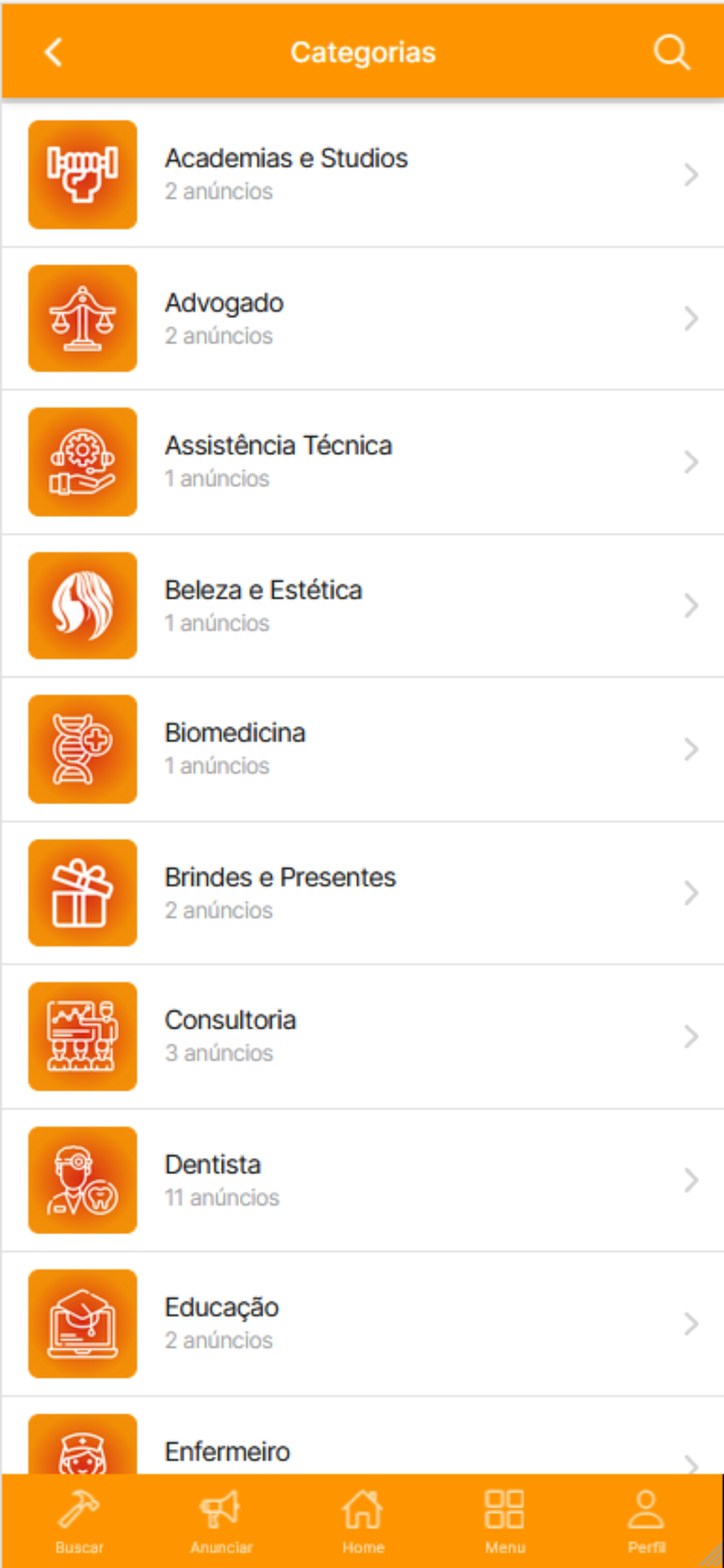
Task: Open the Biomedicina category
Action: [x=362, y=749]
